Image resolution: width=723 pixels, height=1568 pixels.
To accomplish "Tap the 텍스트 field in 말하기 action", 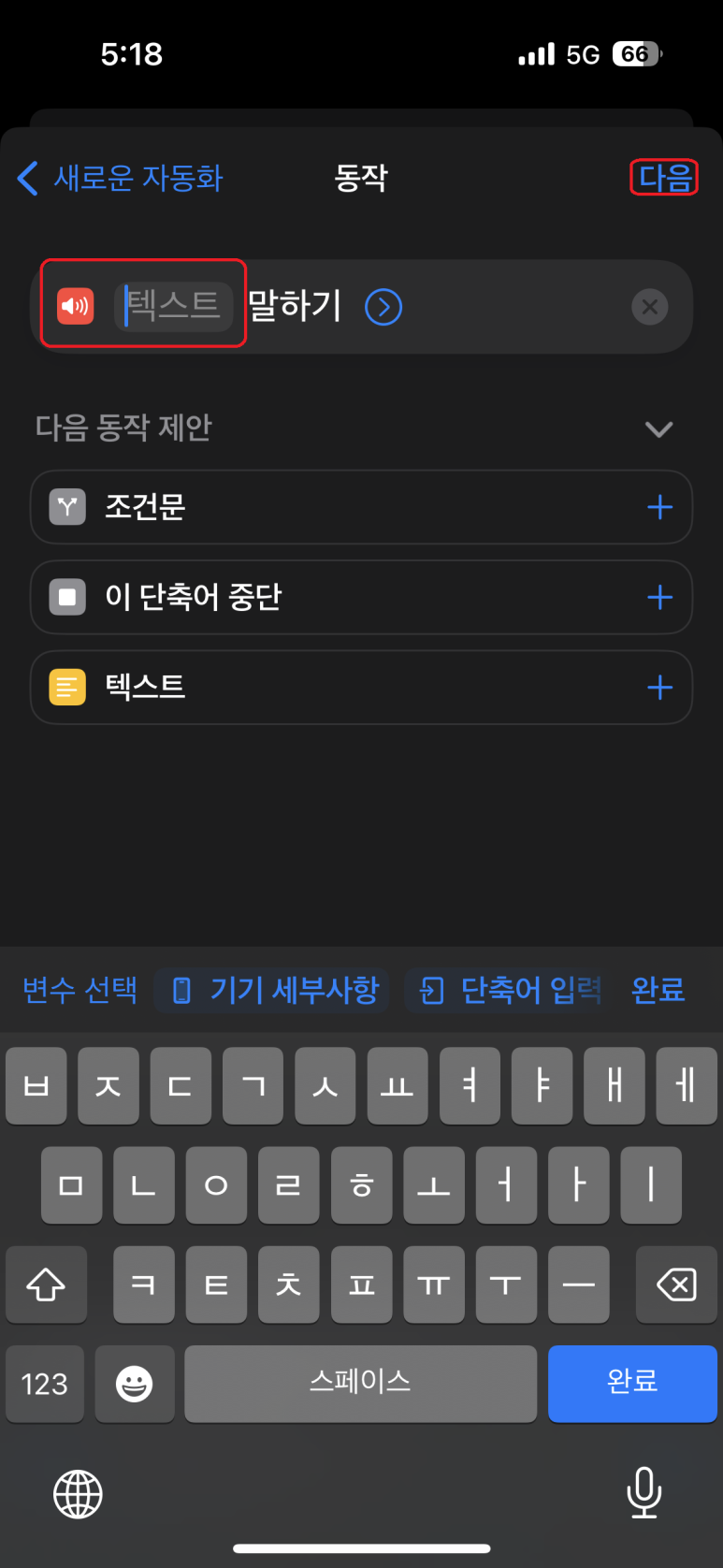I will tap(174, 306).
